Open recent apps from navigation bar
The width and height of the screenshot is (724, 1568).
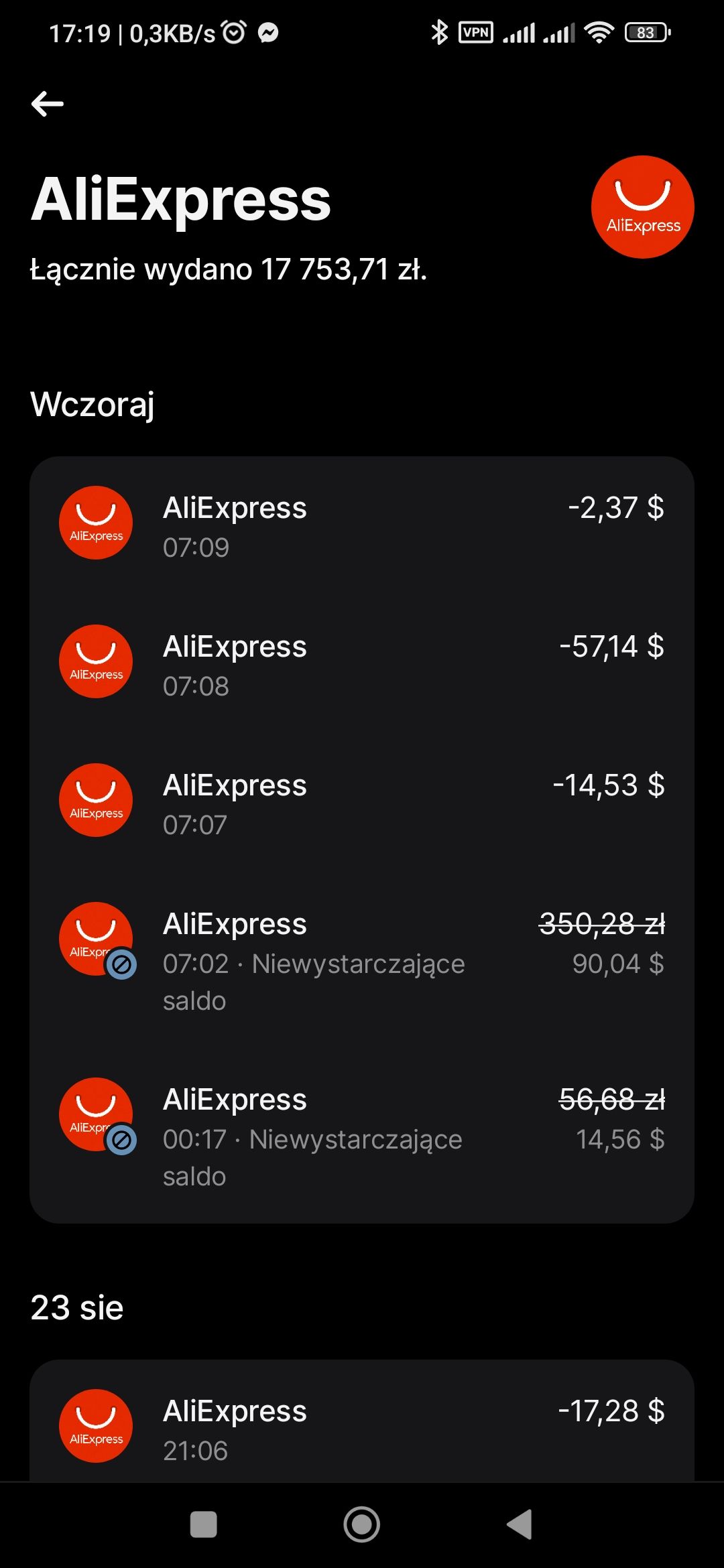coord(204,1524)
